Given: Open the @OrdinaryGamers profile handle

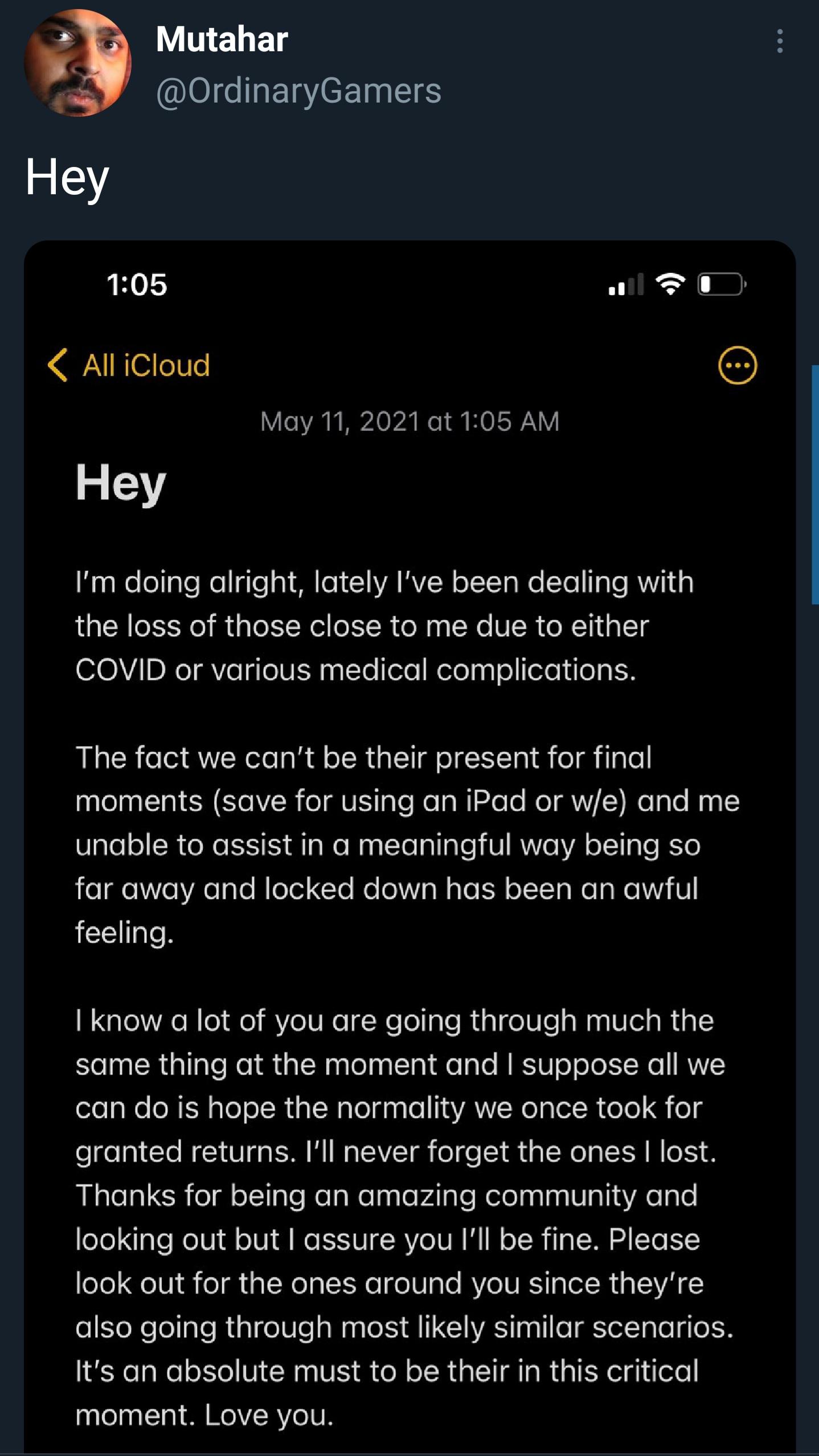Looking at the screenshot, I should (298, 91).
